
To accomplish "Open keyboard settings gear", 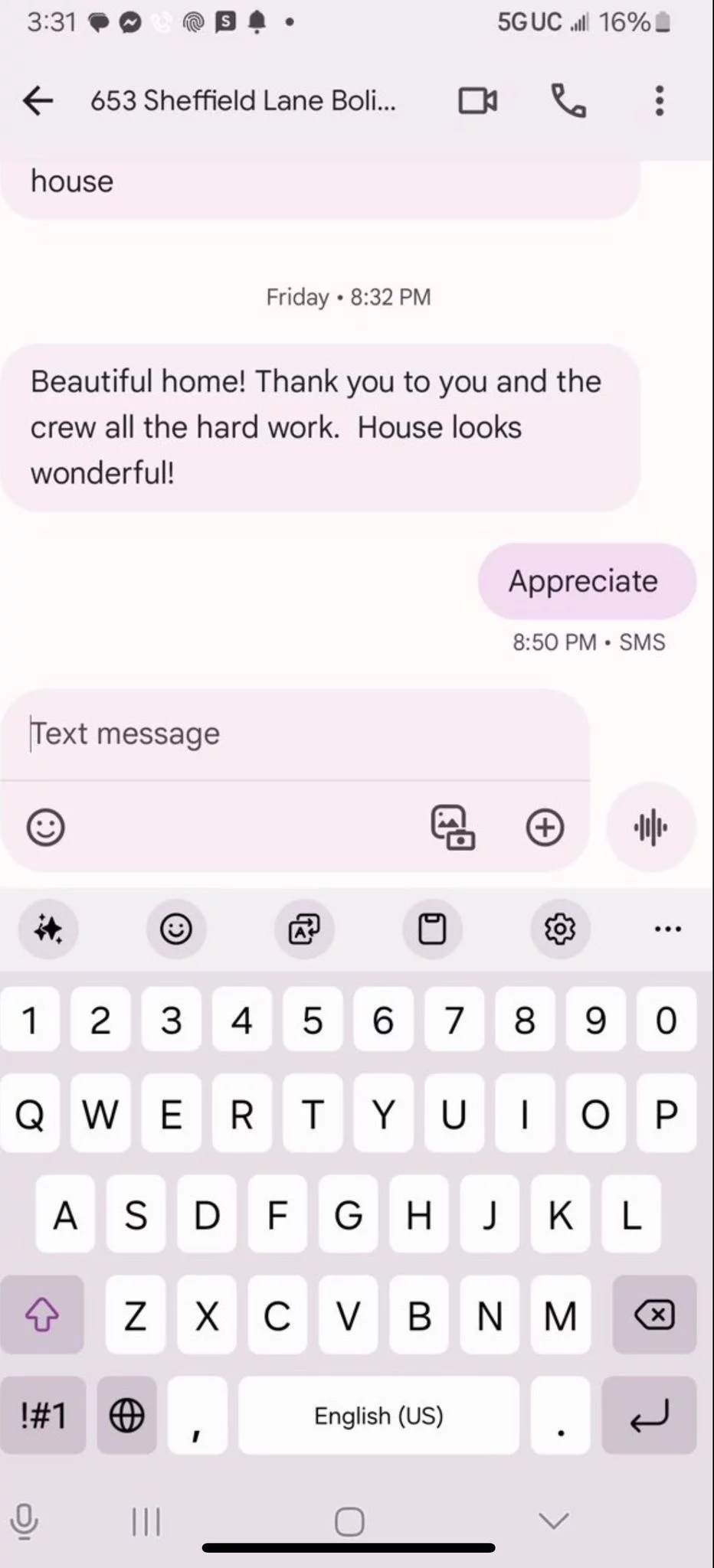I will [560, 929].
